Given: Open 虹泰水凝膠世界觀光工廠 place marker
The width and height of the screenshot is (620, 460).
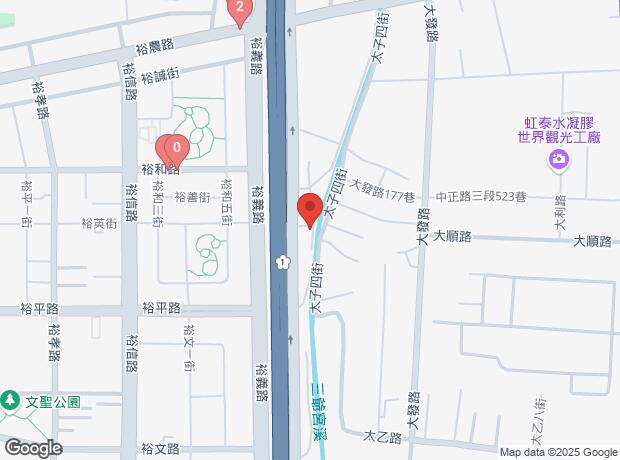Looking at the screenshot, I should click(558, 158).
